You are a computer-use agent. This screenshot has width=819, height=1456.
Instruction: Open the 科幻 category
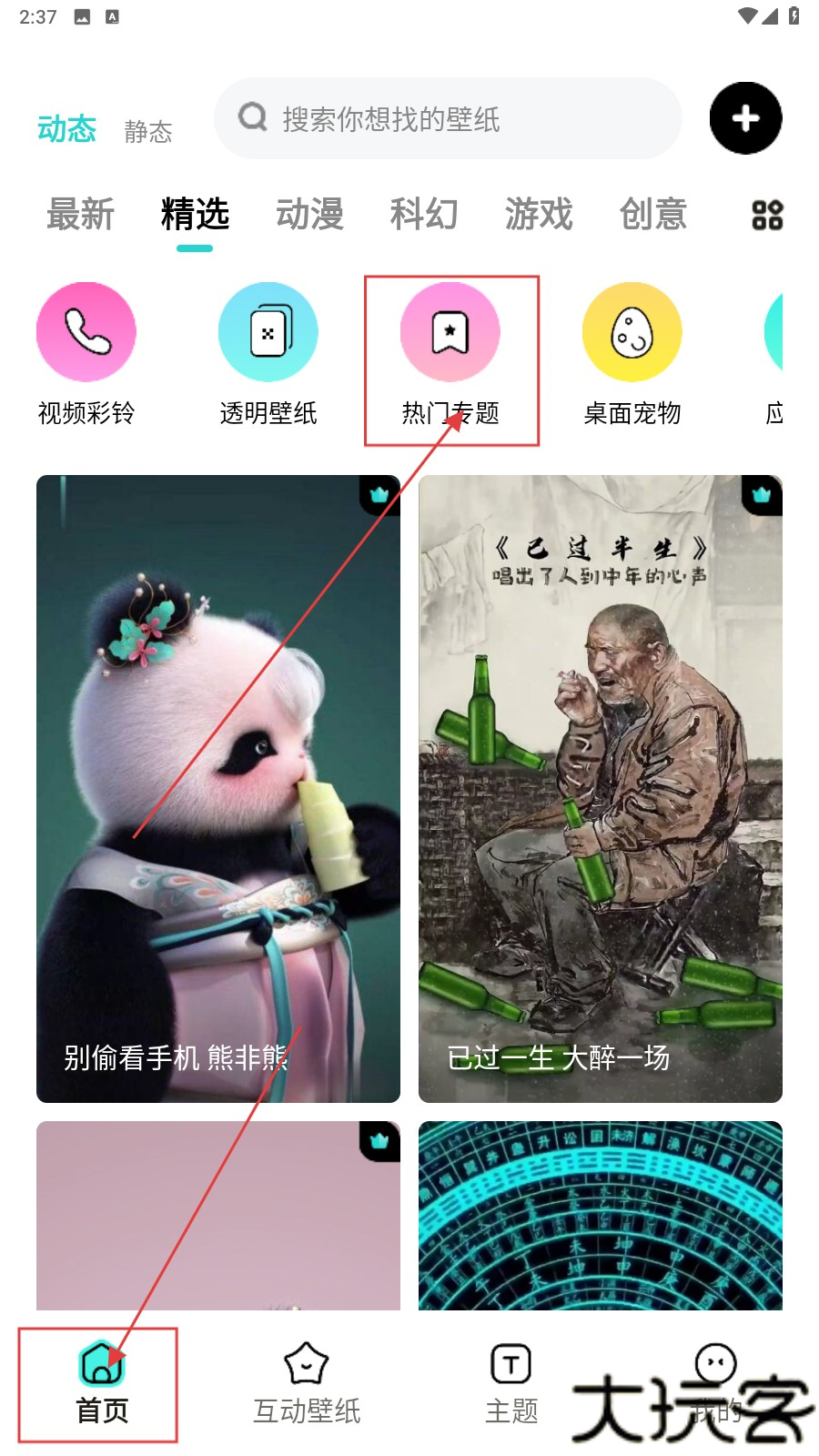(x=424, y=215)
